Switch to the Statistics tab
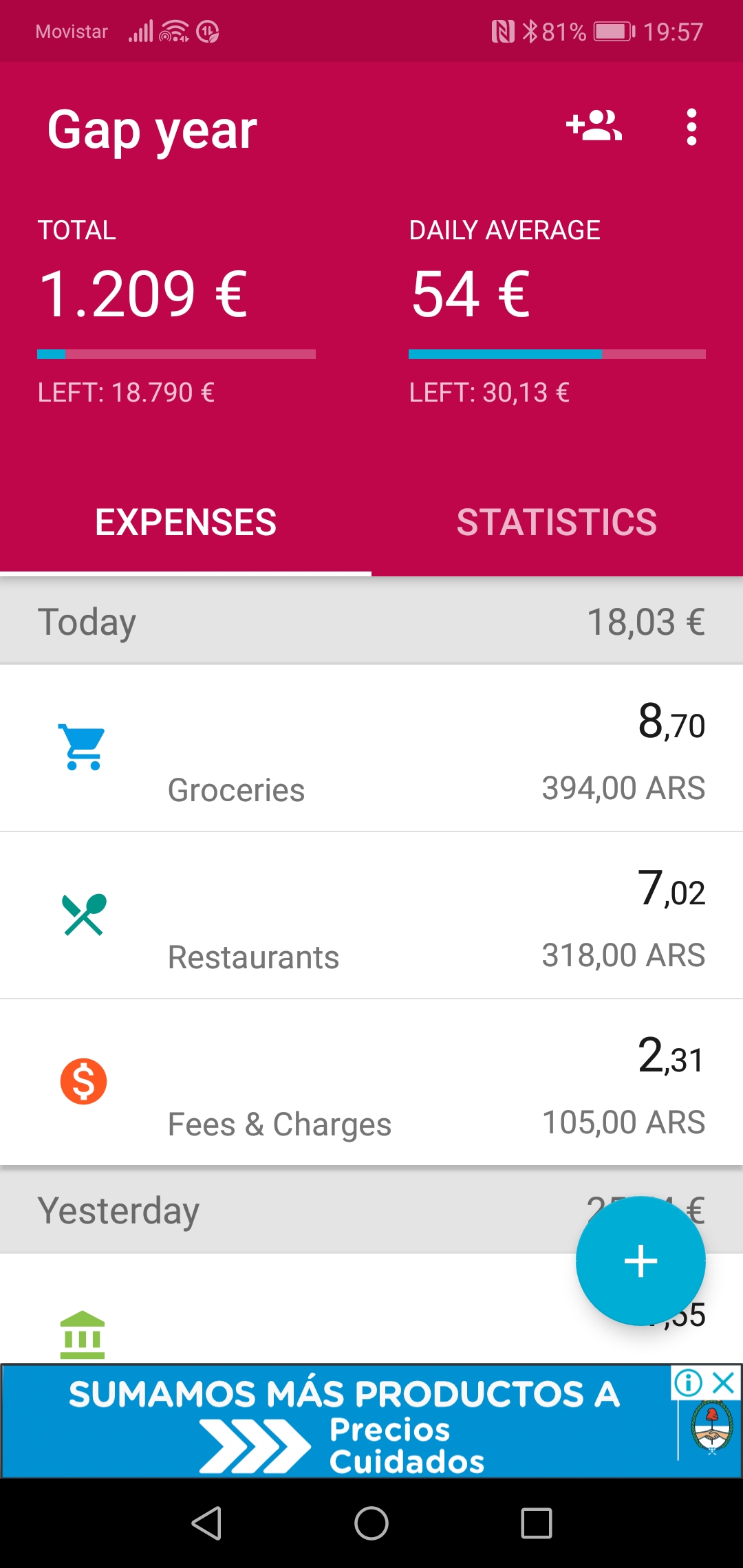The image size is (743, 1568). point(557,522)
